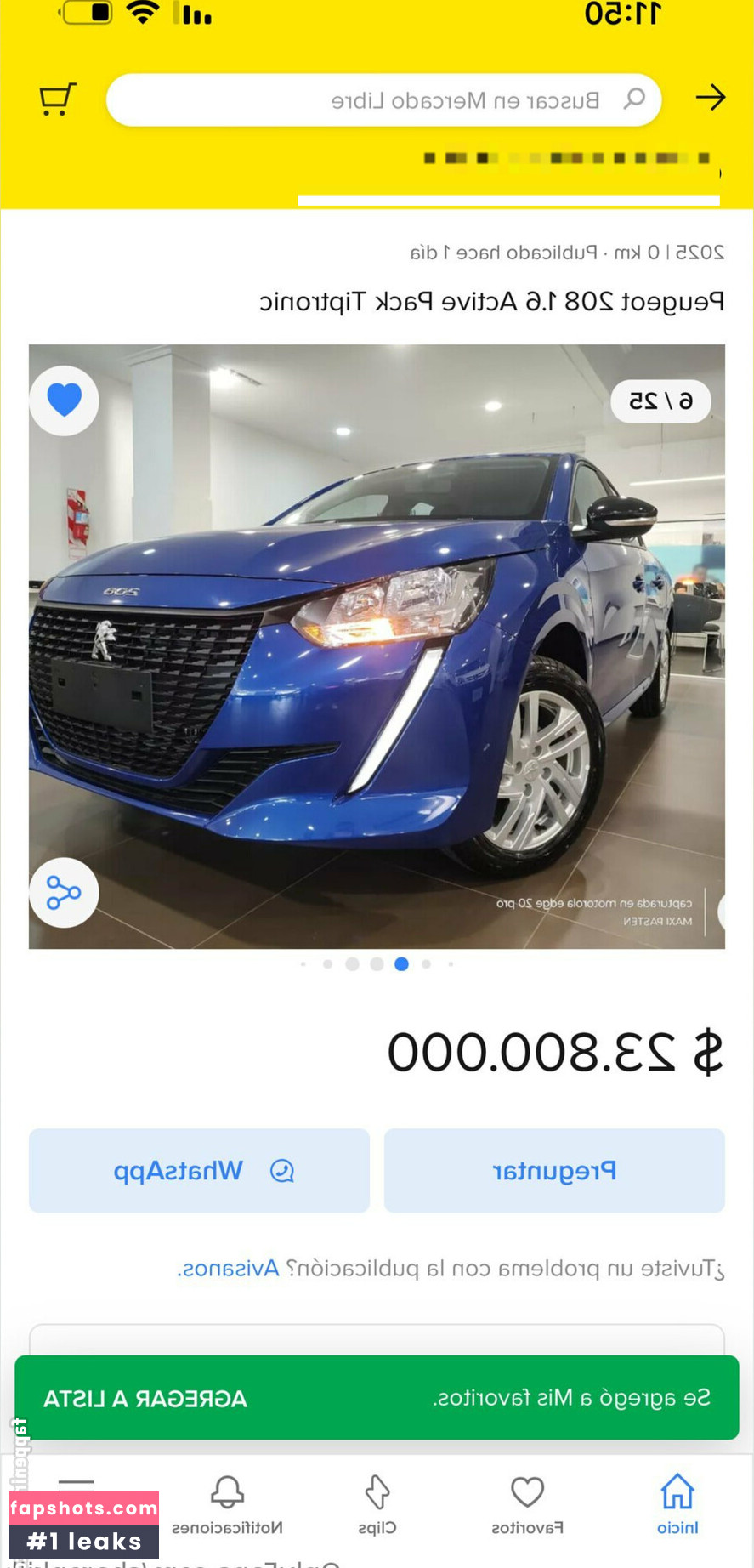The height and width of the screenshot is (1568, 754).
Task: Open the Peugeot 208 photo gallery
Action: point(377,646)
